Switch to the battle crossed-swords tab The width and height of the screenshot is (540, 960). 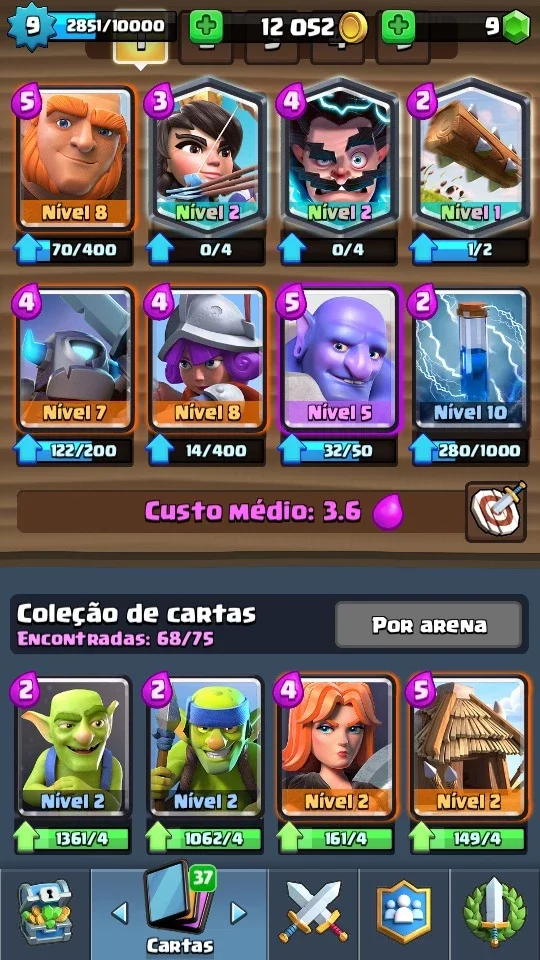coord(313,913)
